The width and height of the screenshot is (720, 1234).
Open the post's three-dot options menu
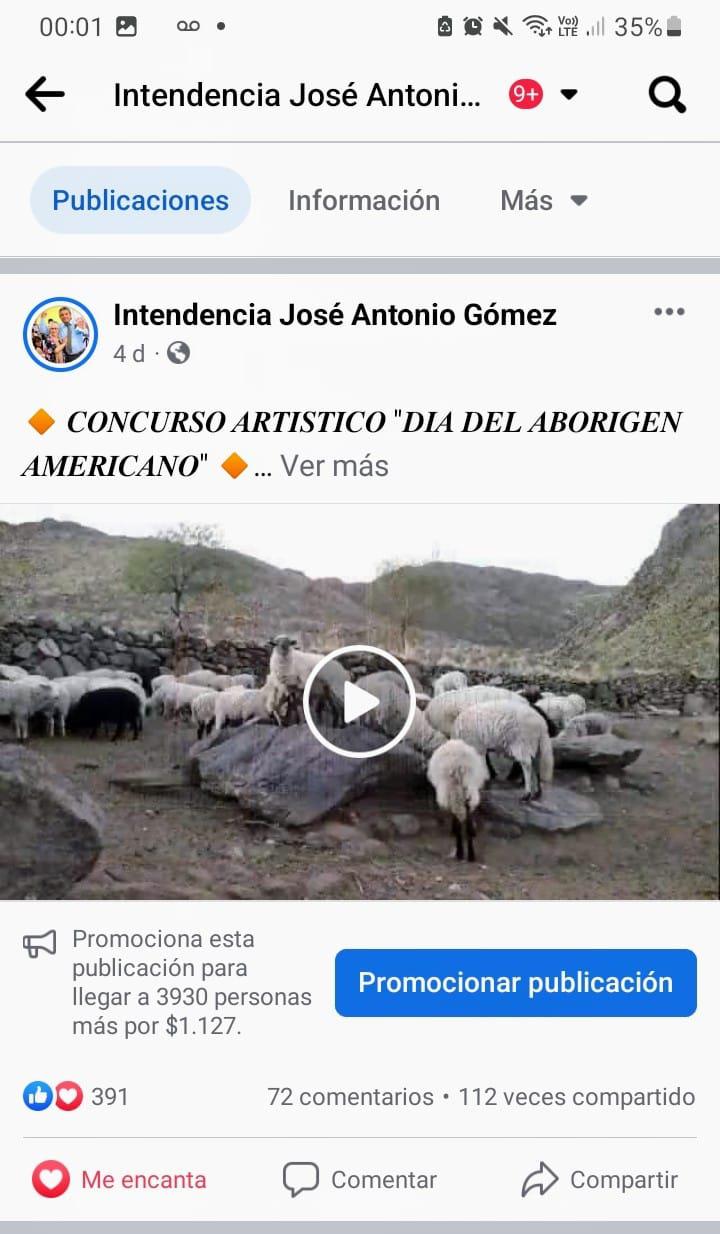point(669,312)
